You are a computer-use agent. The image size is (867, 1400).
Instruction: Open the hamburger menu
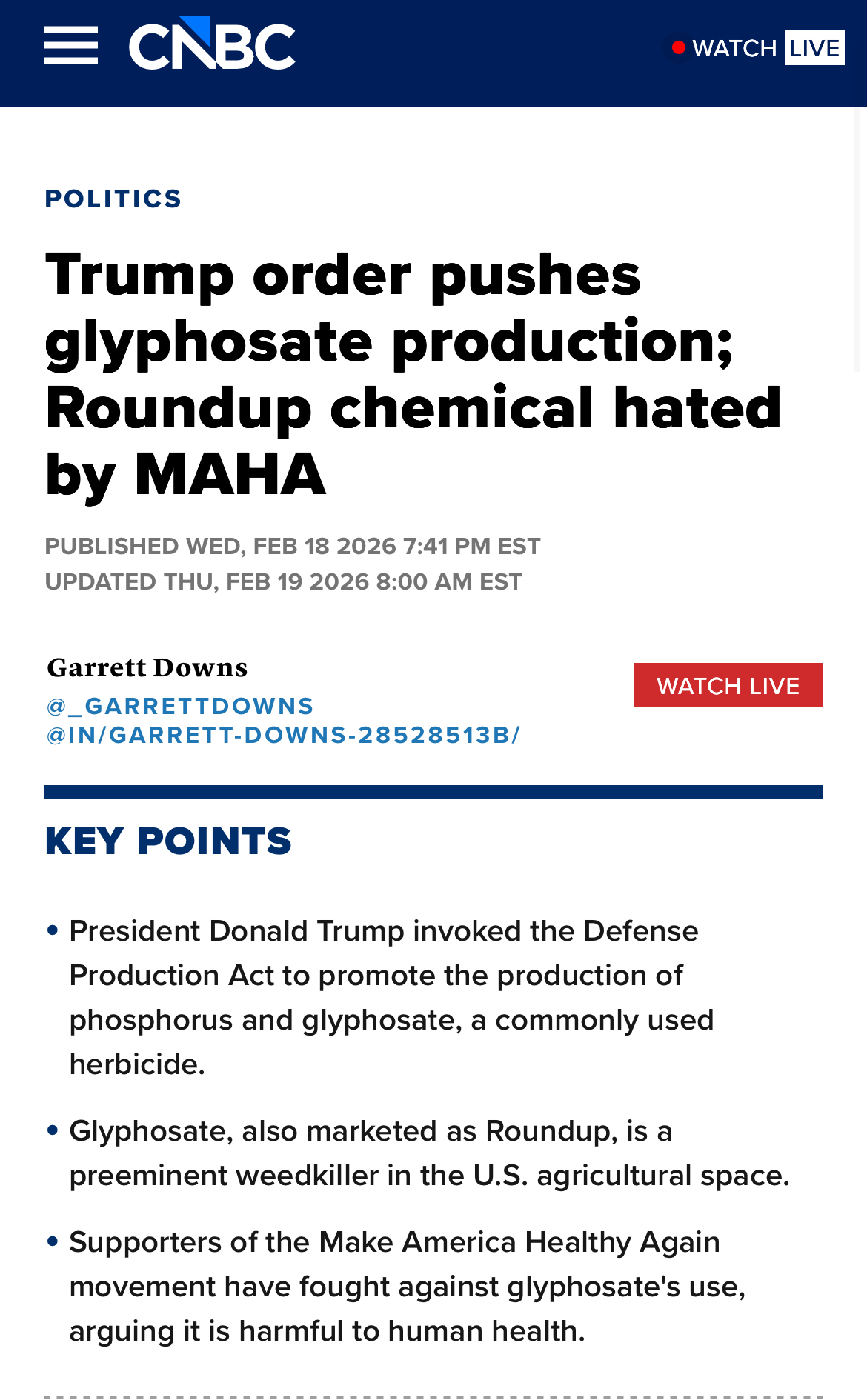tap(71, 46)
